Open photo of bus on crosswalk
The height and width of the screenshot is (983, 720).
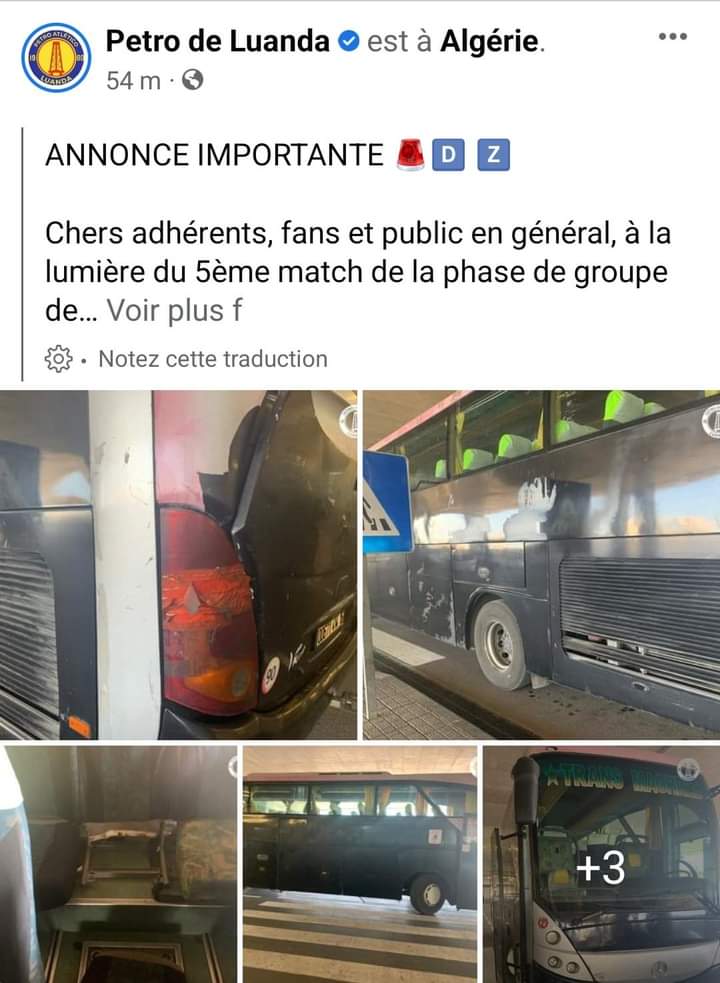click(x=360, y=863)
